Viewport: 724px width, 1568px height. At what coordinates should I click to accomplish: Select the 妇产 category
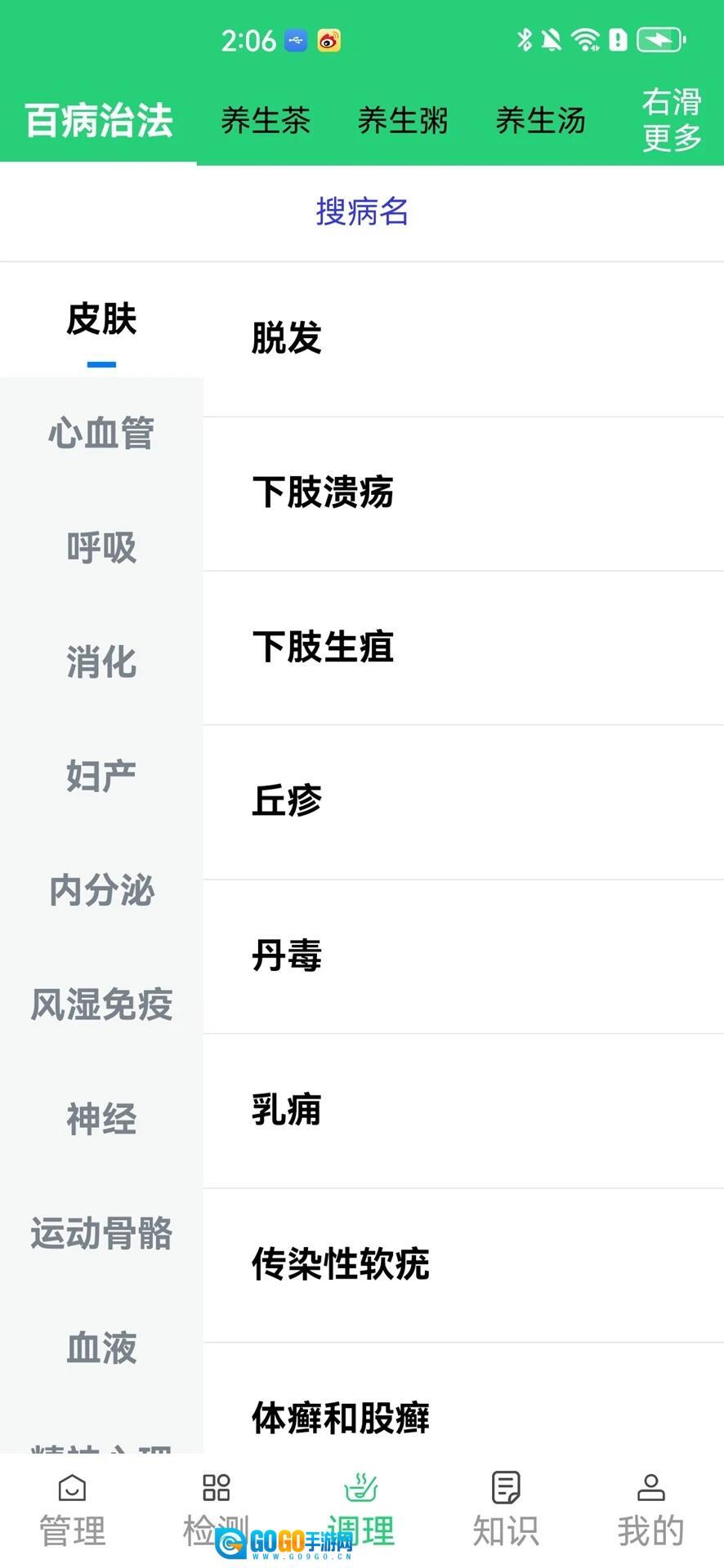pyautogui.click(x=101, y=776)
